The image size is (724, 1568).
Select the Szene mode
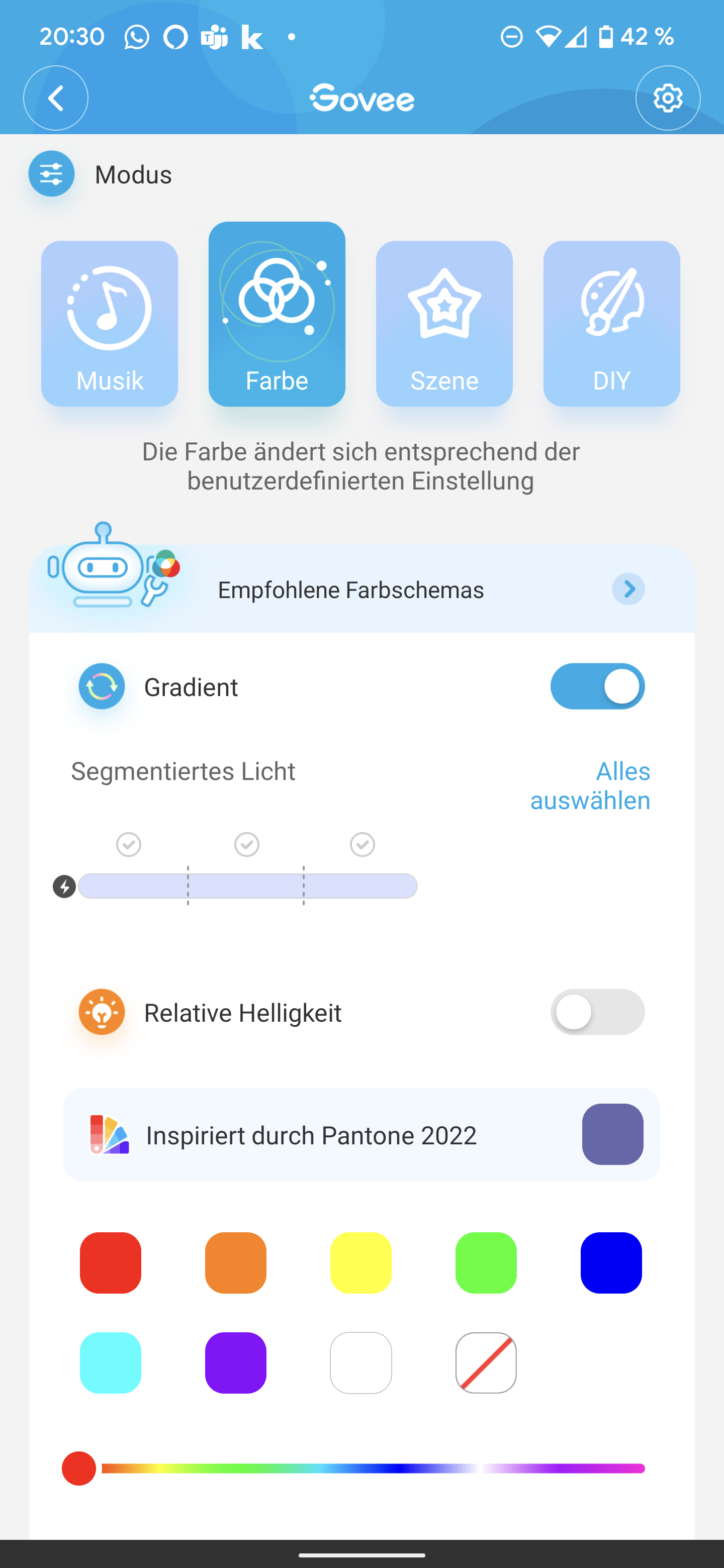pyautogui.click(x=444, y=323)
